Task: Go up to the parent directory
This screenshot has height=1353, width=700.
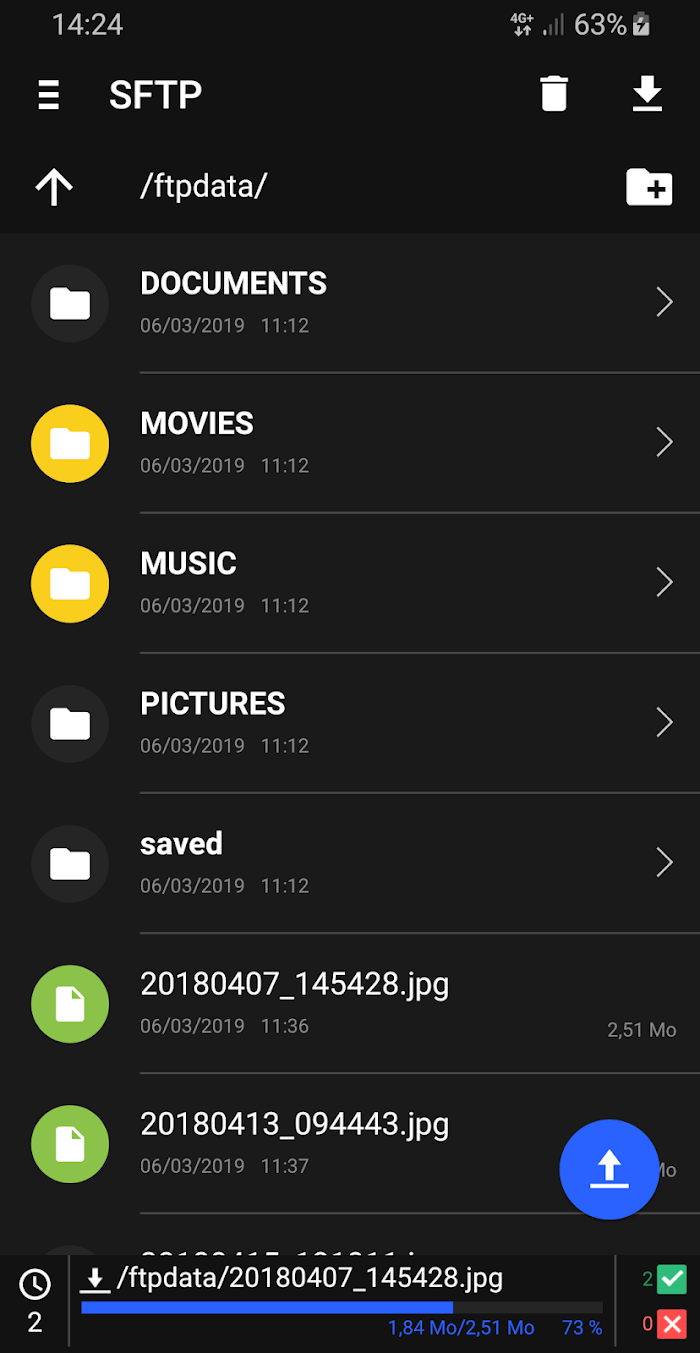Action: point(54,186)
